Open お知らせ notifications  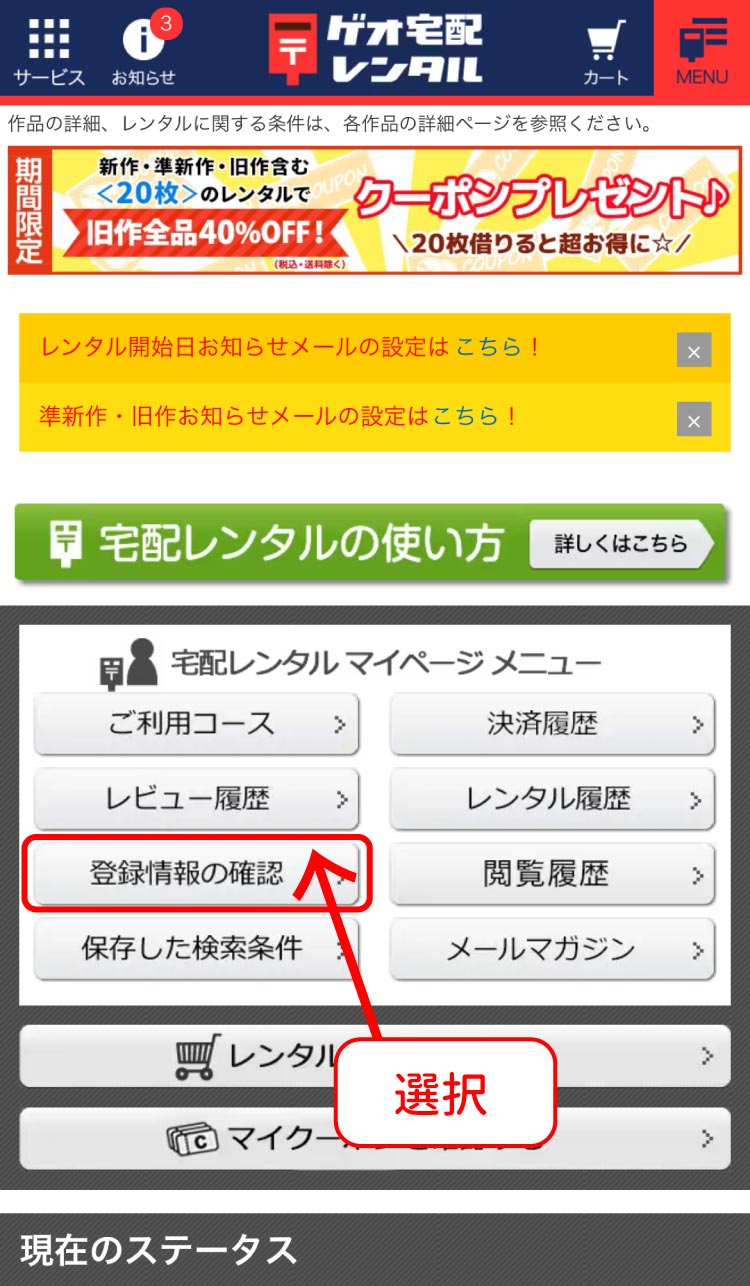pos(143,50)
